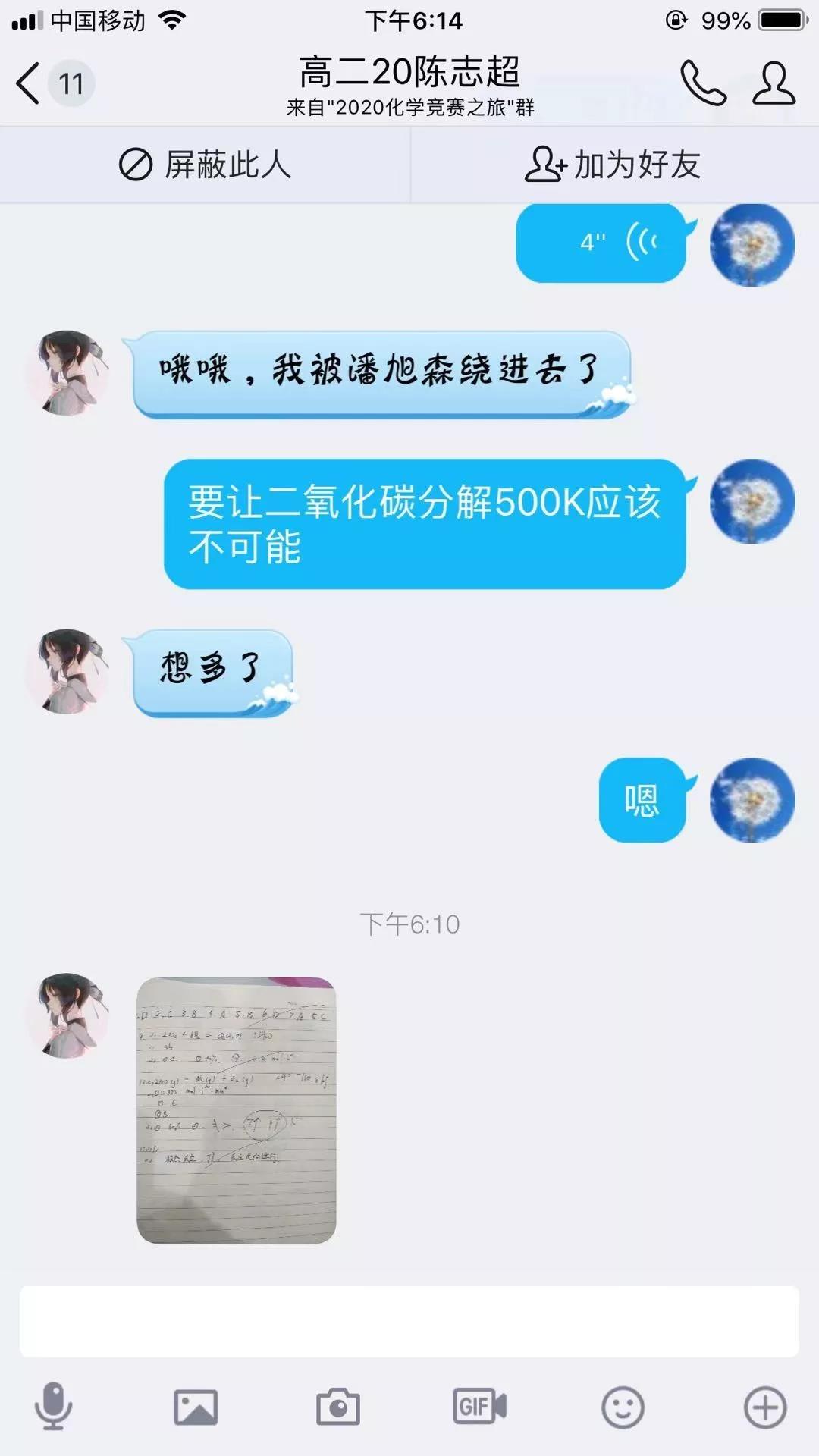The width and height of the screenshot is (819, 1456).
Task: Open the dandelion avatar's profile
Action: point(752,245)
